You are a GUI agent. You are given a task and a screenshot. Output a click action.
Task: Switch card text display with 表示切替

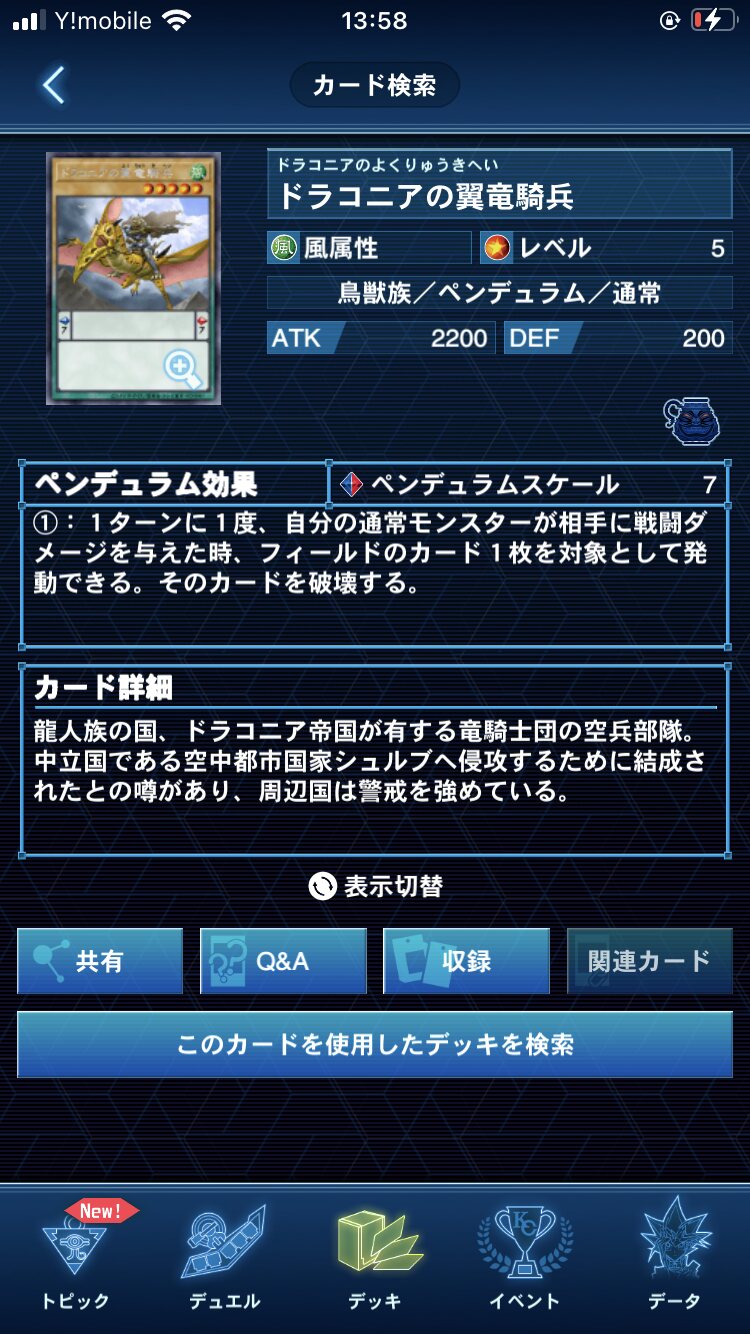[375, 886]
